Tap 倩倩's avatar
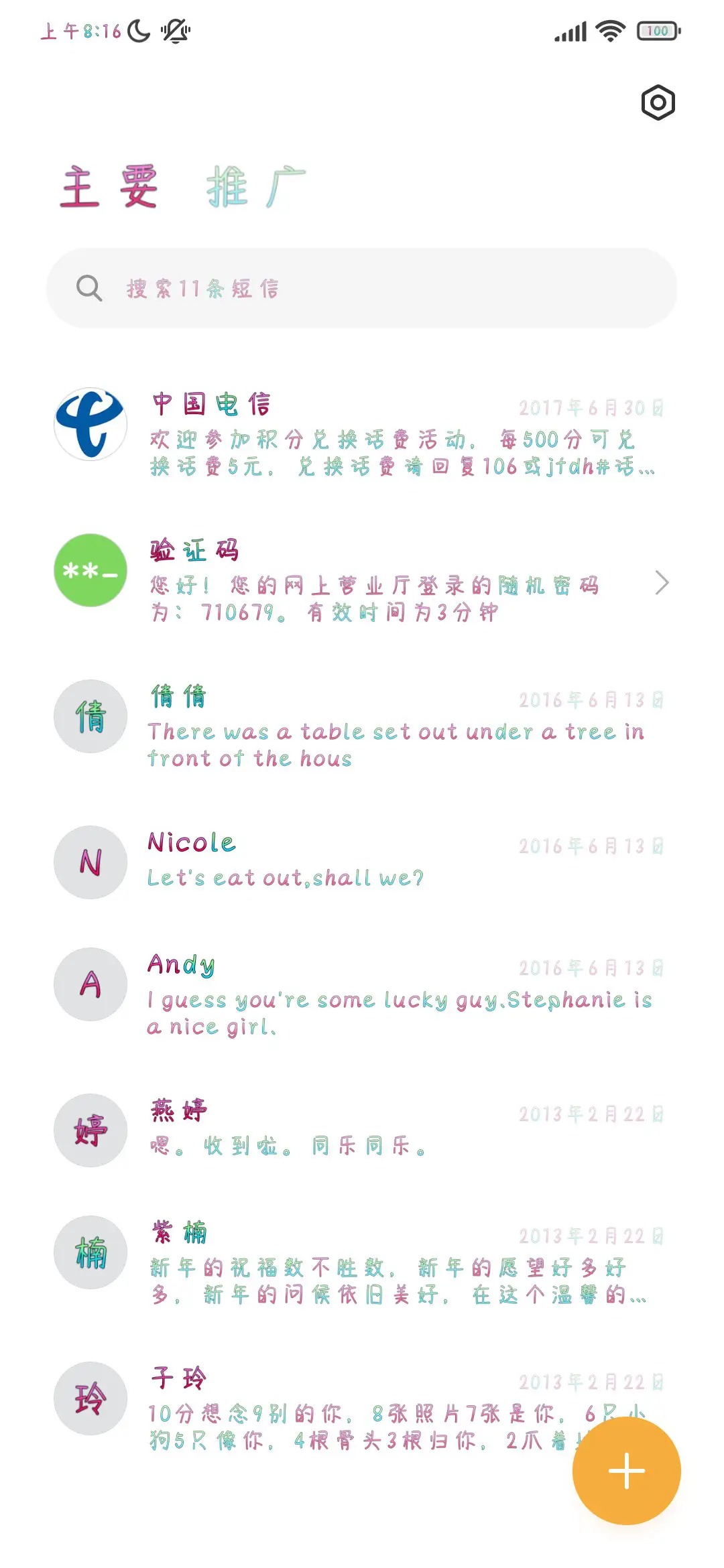Screen dimensions: 724x1568 (90, 716)
